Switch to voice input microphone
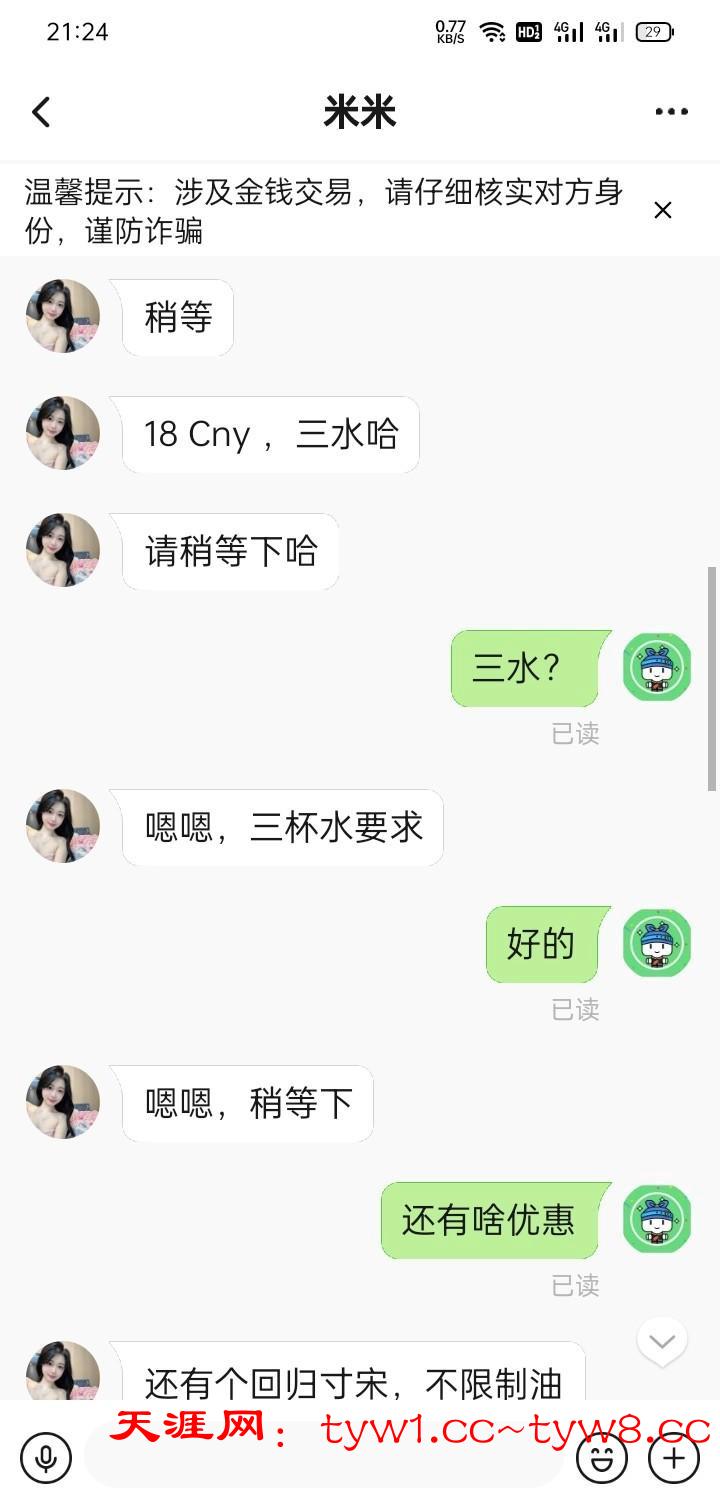This screenshot has width=720, height=1495. (x=46, y=1458)
